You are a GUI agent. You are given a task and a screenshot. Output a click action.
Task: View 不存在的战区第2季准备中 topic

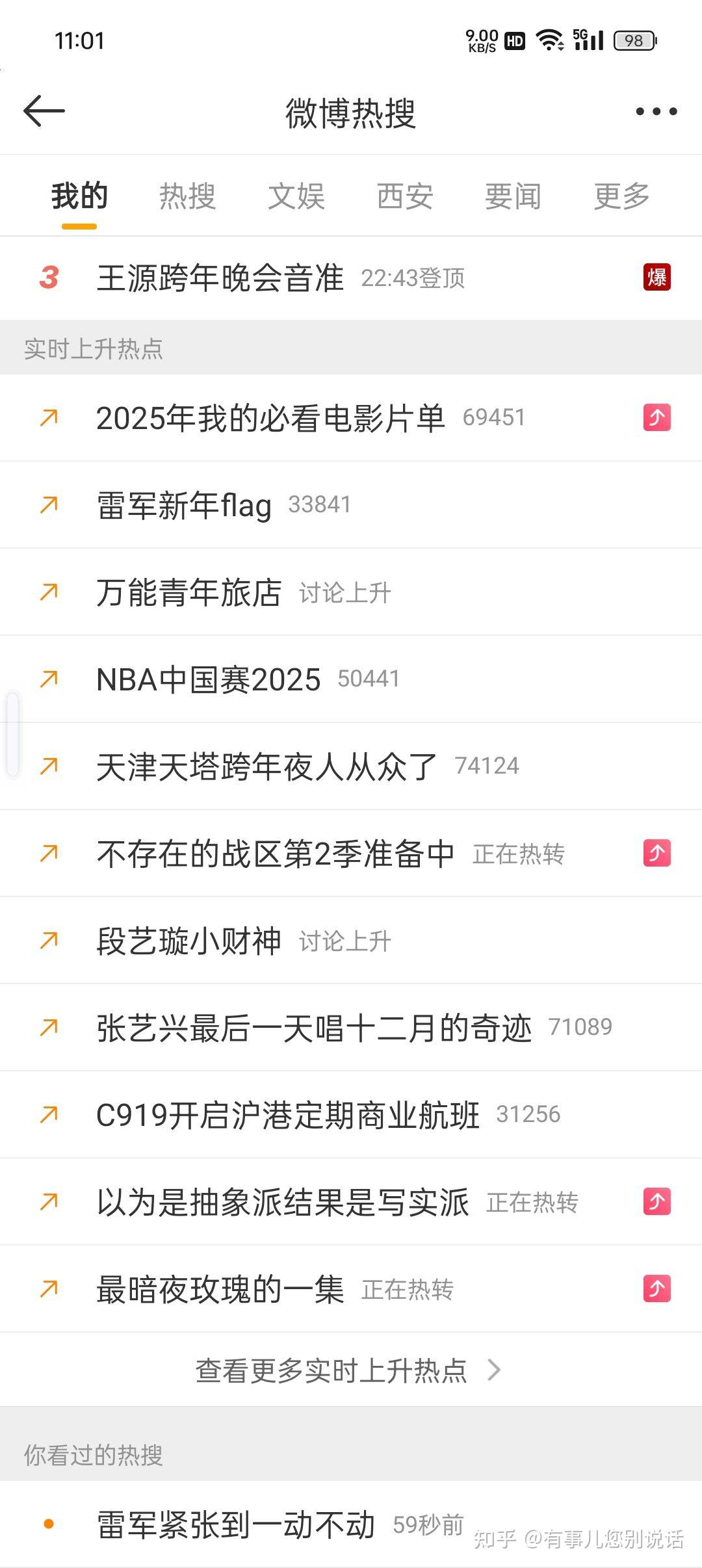point(351,854)
